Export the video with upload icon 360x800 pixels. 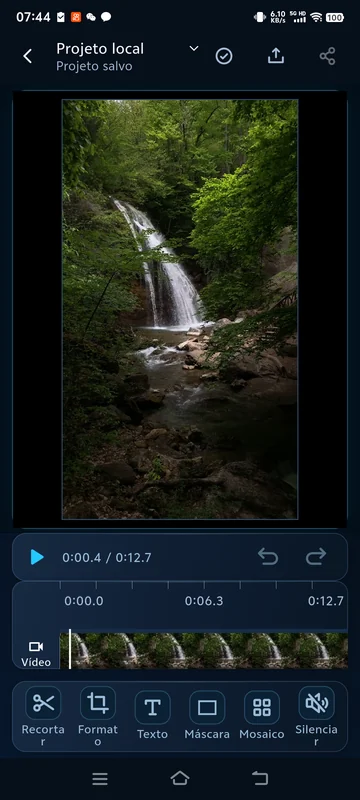(x=276, y=56)
